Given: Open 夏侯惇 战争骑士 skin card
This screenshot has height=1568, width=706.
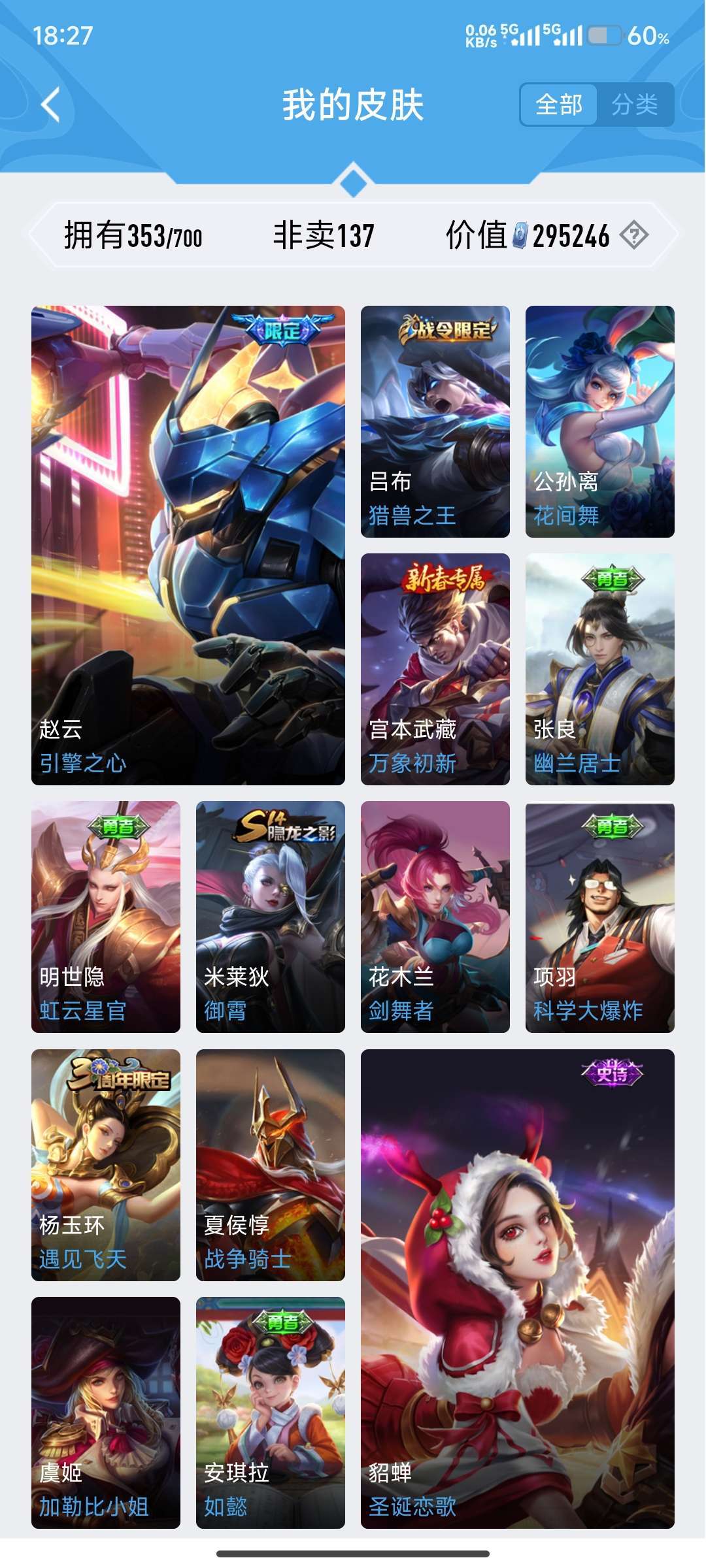Looking at the screenshot, I should [x=271, y=1165].
